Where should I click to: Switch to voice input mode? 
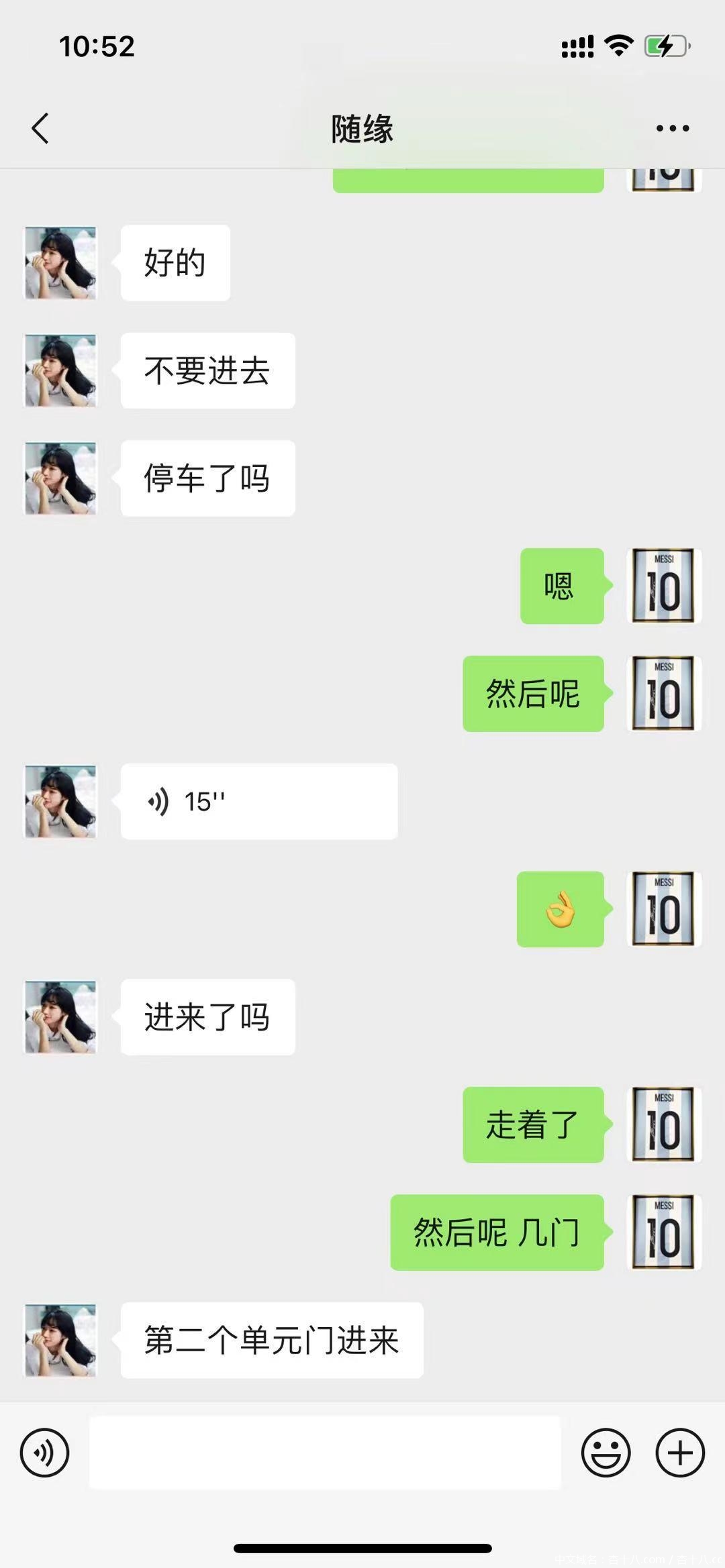point(44,1453)
